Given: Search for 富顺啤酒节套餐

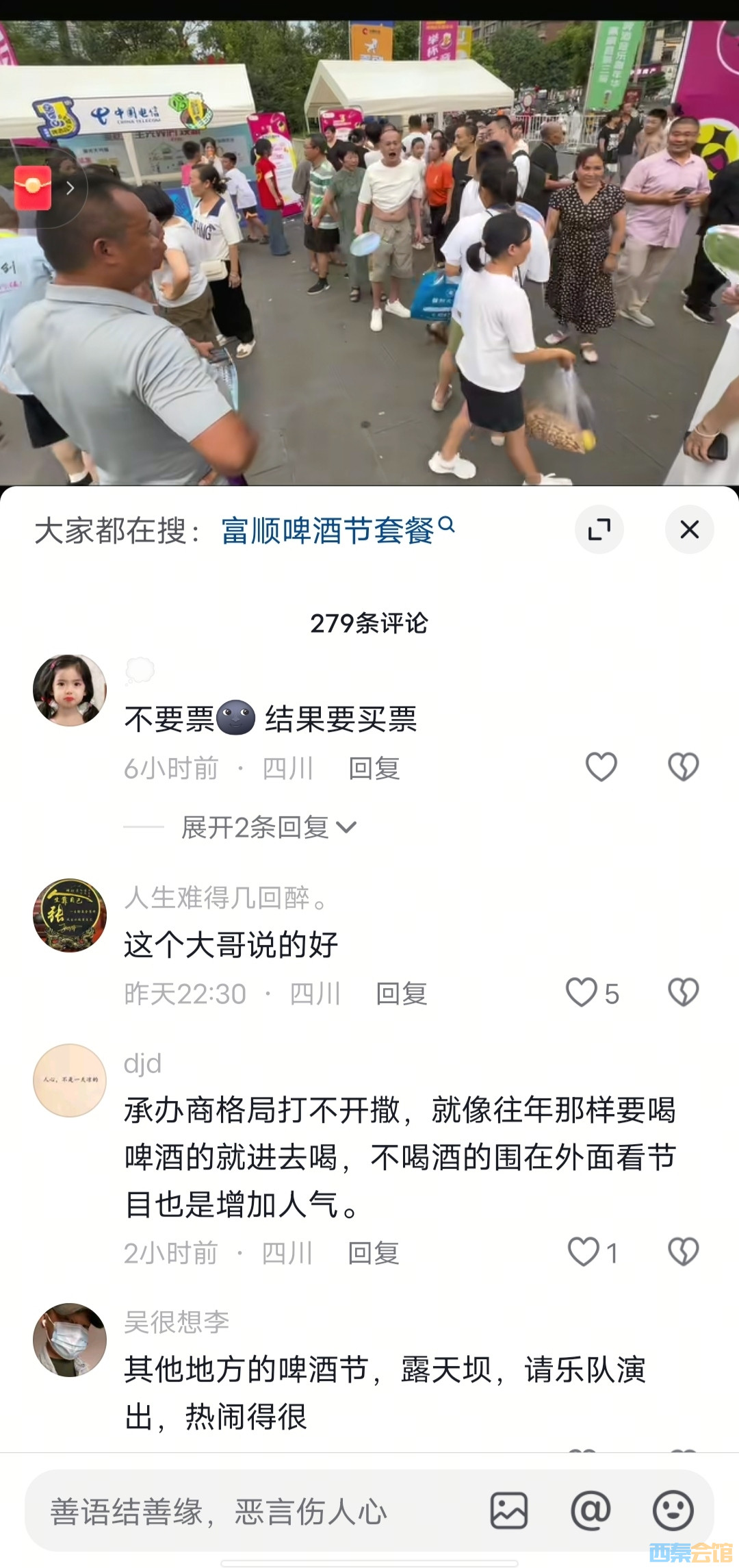Looking at the screenshot, I should pyautogui.click(x=337, y=531).
